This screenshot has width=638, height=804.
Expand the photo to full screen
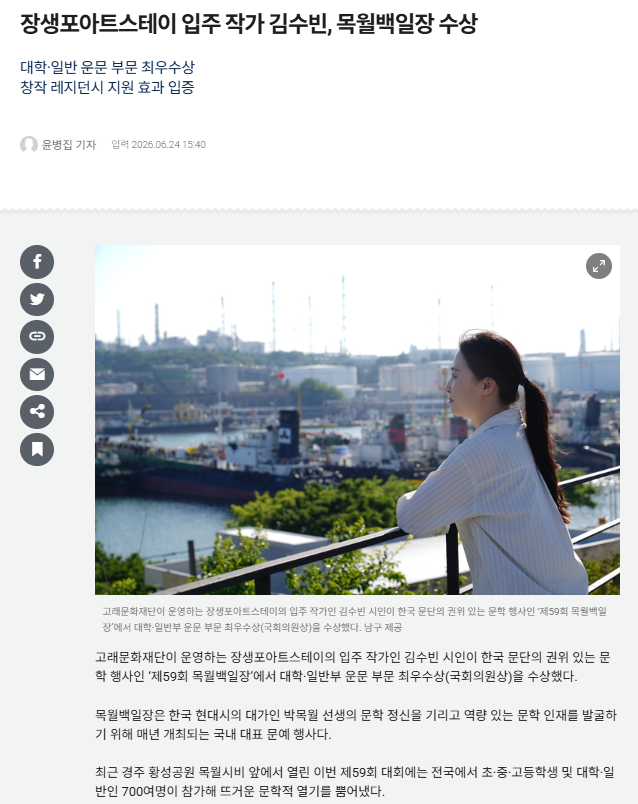(599, 266)
